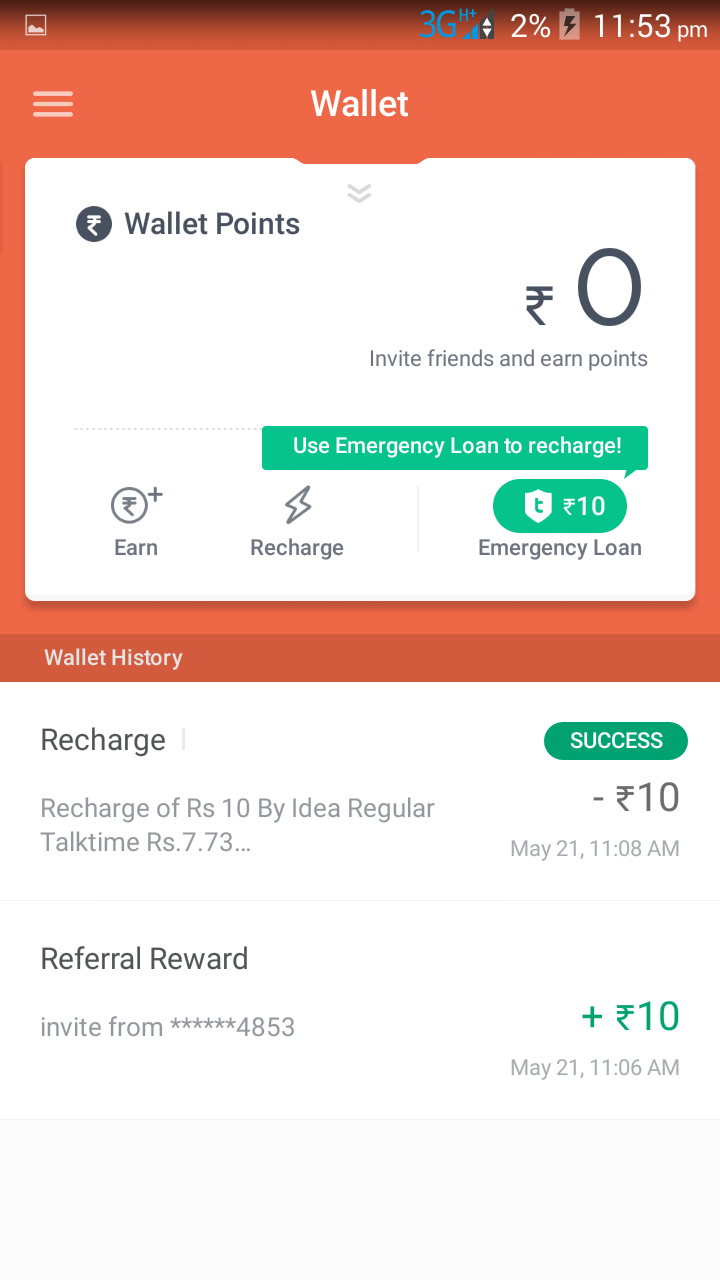
Task: Tap Earn to get wallet points
Action: [x=136, y=520]
